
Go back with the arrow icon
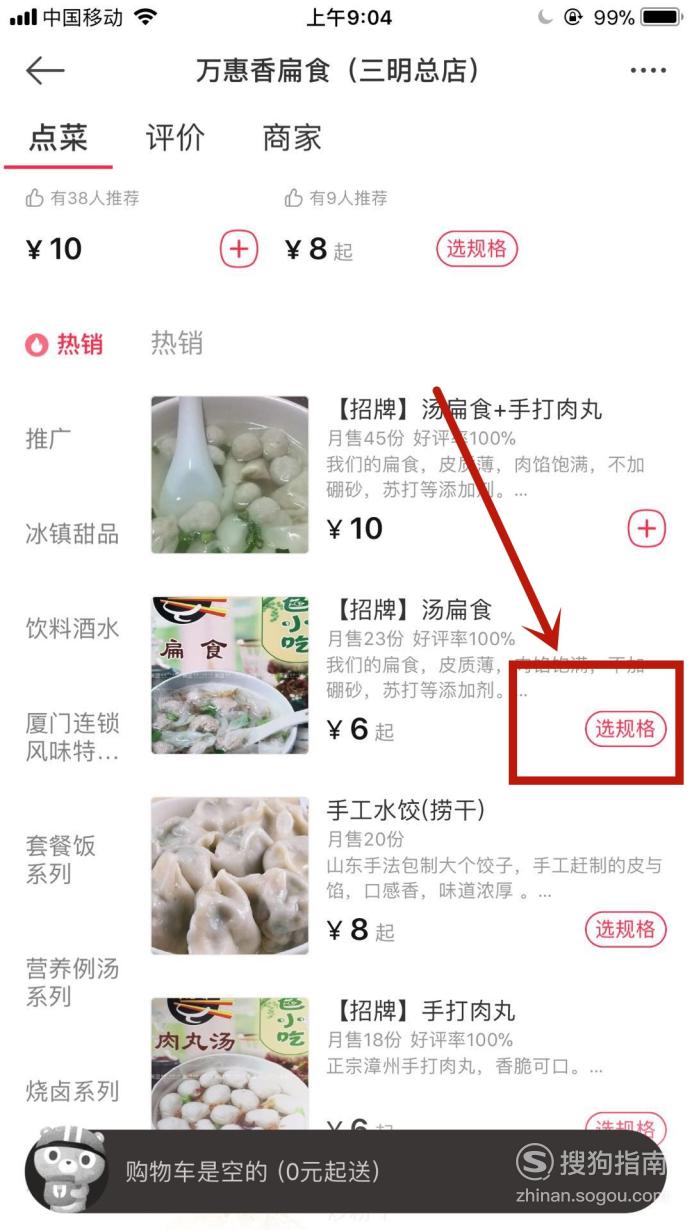click(45, 71)
